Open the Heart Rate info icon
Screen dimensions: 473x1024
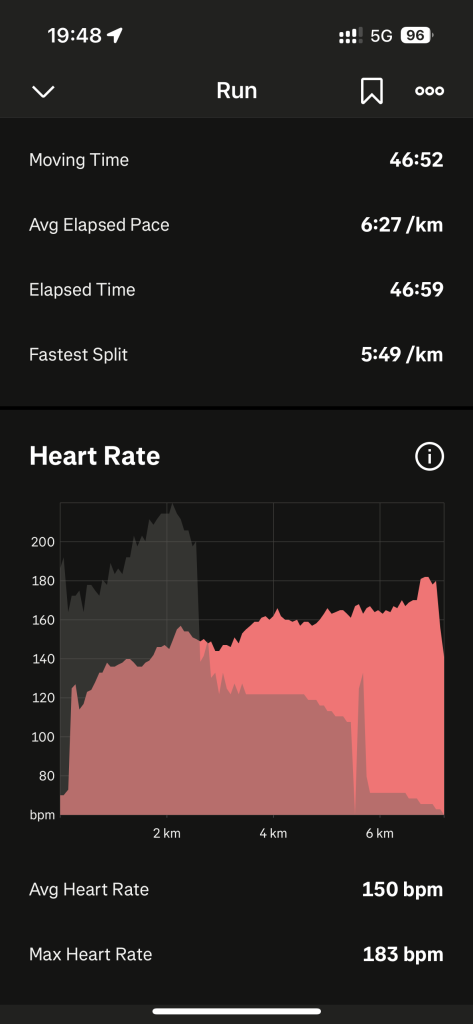(429, 456)
